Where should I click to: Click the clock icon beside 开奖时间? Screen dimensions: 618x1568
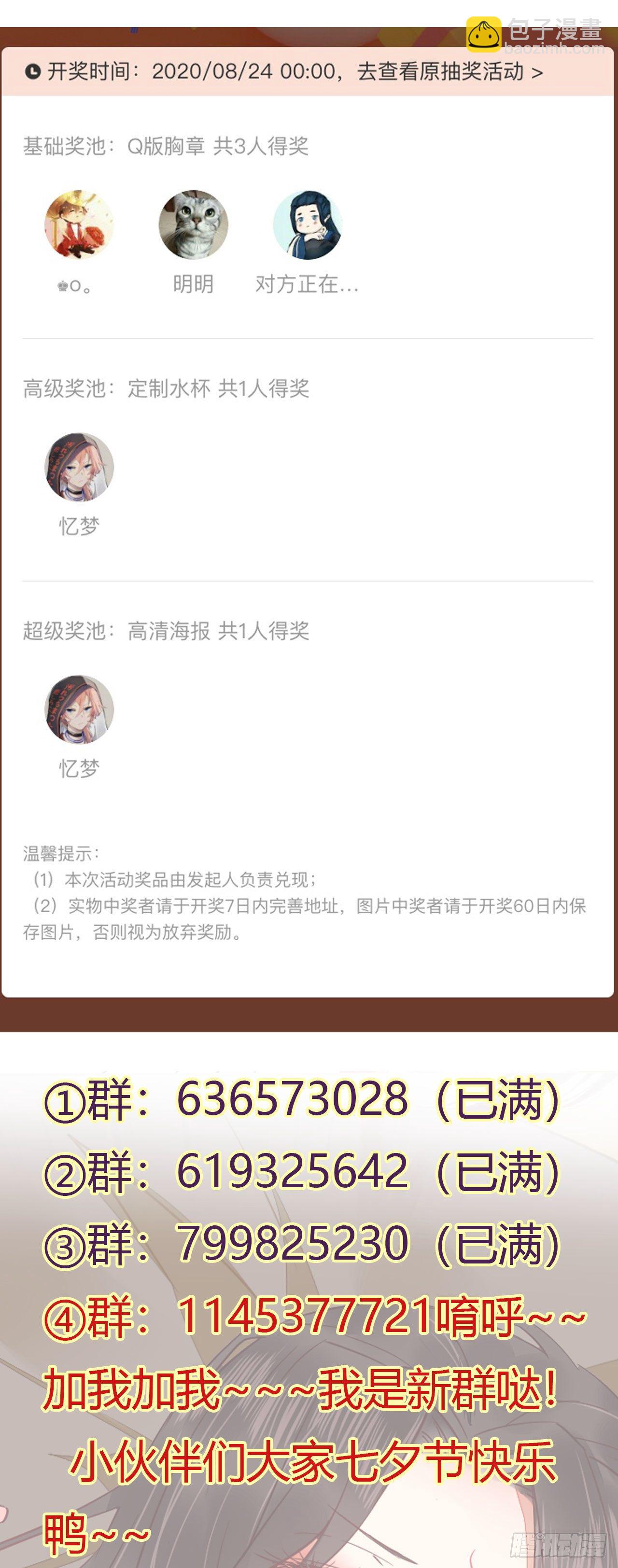pos(33,73)
